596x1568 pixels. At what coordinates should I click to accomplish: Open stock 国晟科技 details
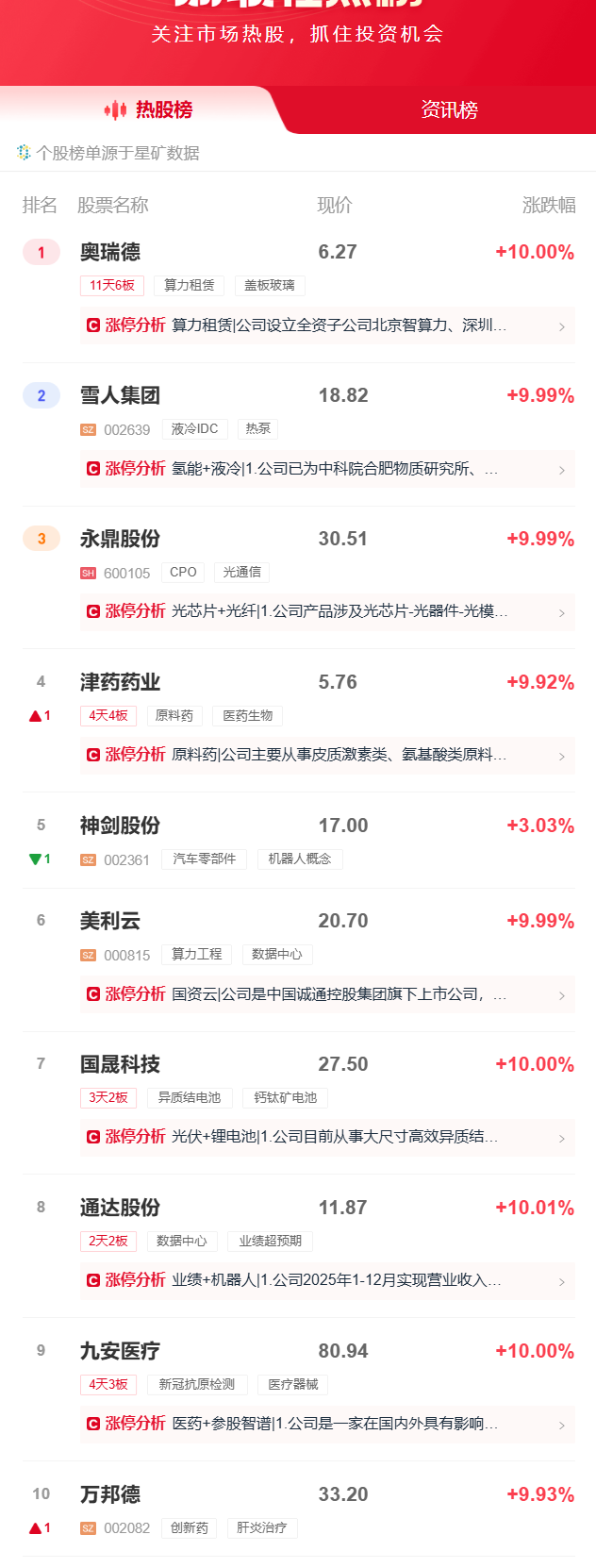click(120, 1064)
